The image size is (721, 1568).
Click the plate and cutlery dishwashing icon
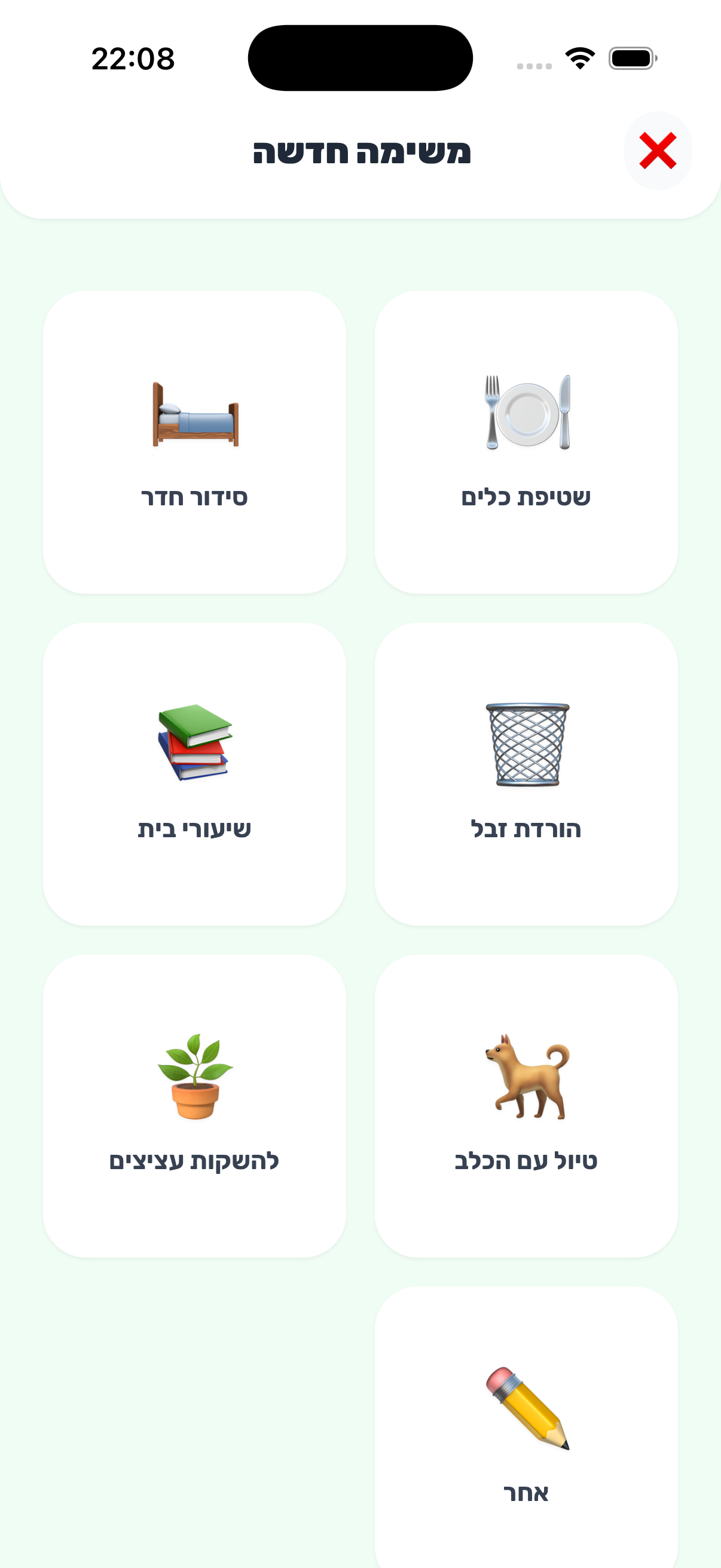(x=527, y=412)
